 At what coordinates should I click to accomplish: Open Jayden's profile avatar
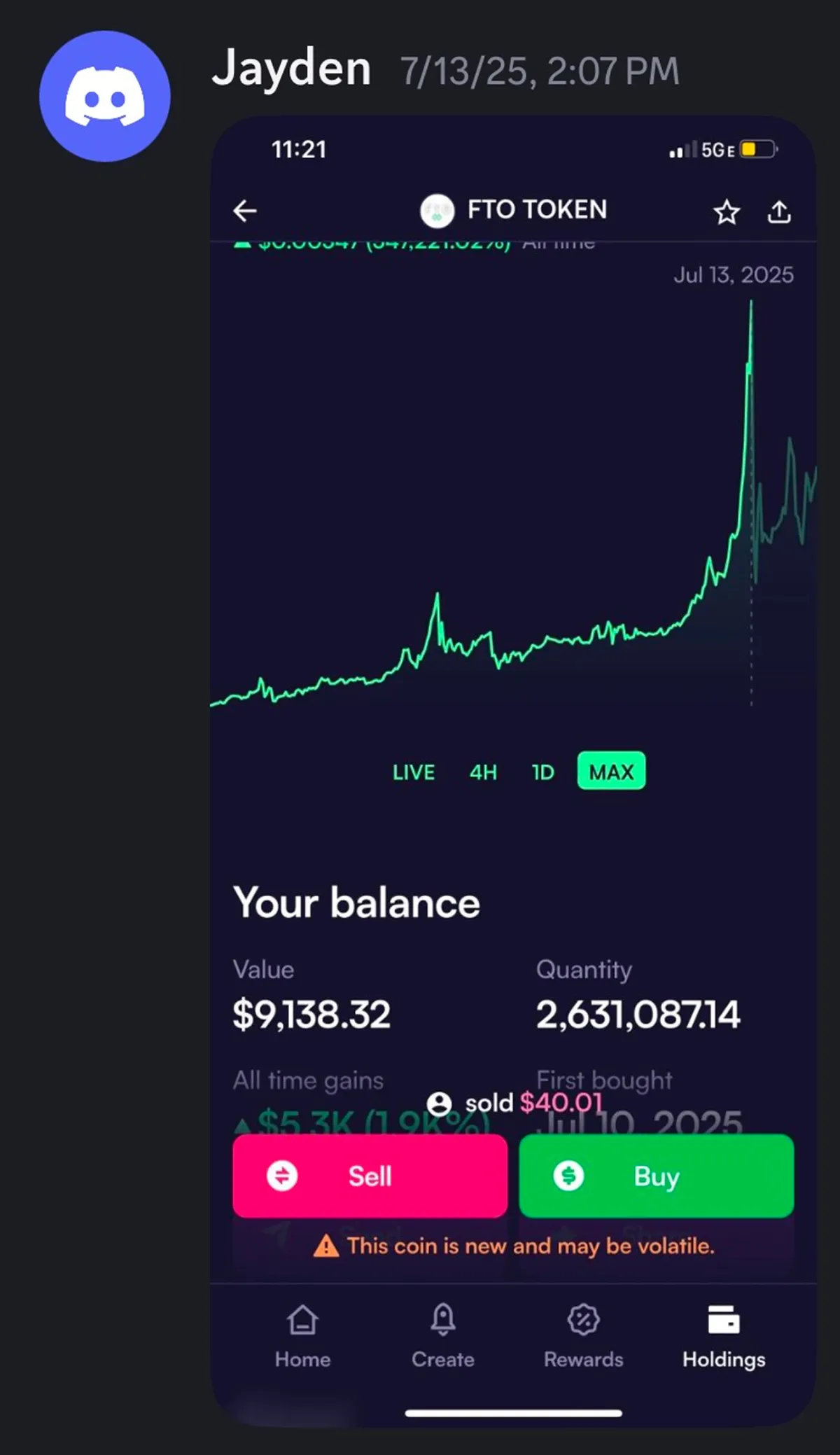pyautogui.click(x=105, y=97)
